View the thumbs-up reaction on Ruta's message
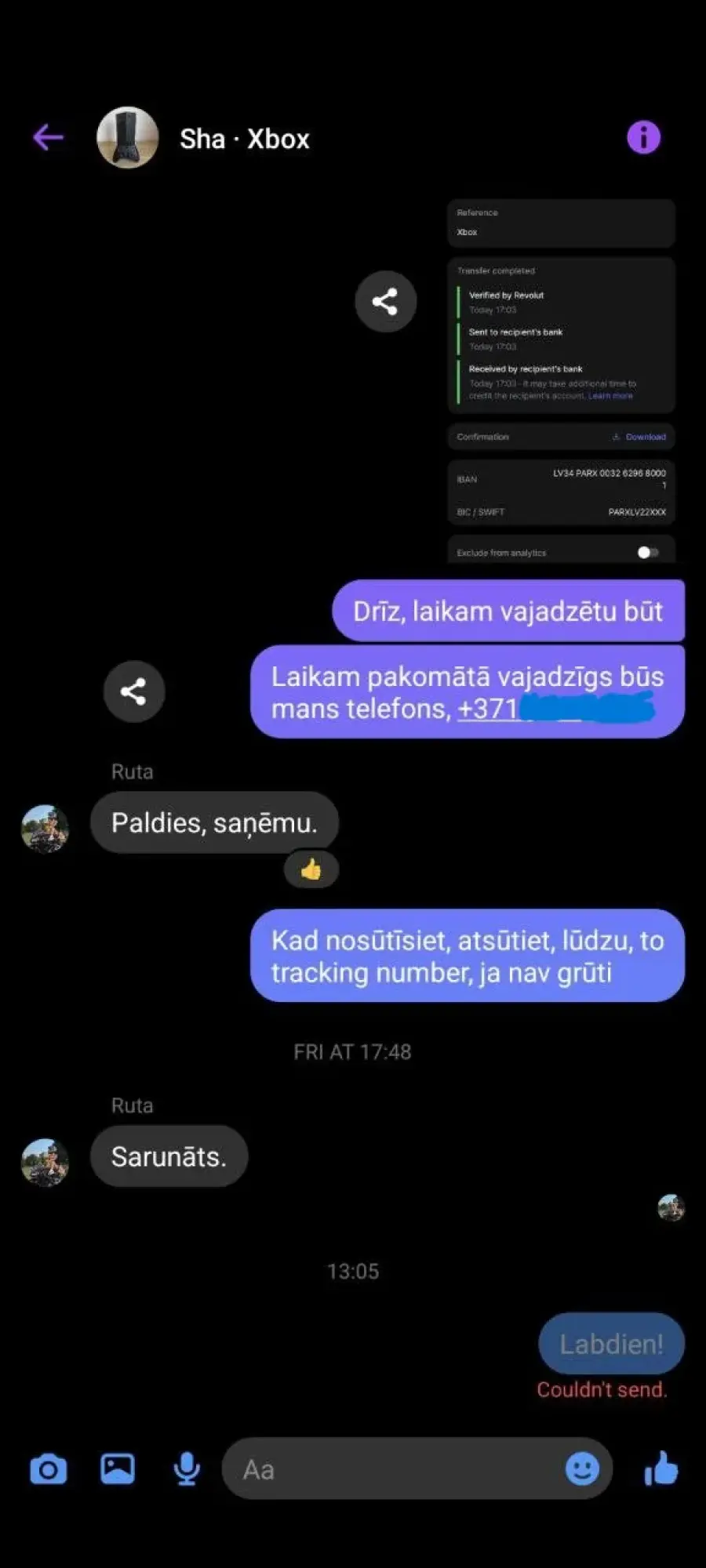The image size is (706, 1568). point(311,869)
